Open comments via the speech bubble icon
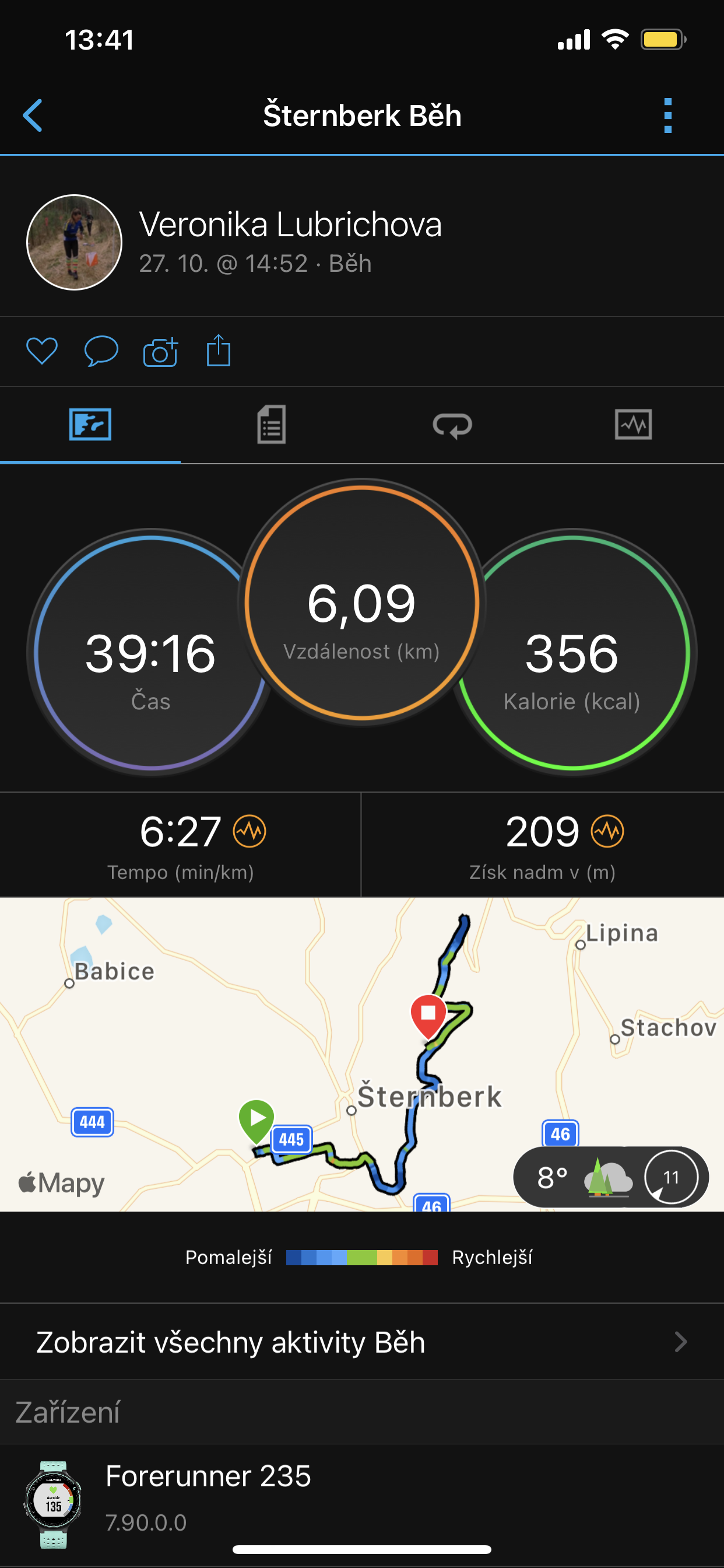 (x=101, y=351)
